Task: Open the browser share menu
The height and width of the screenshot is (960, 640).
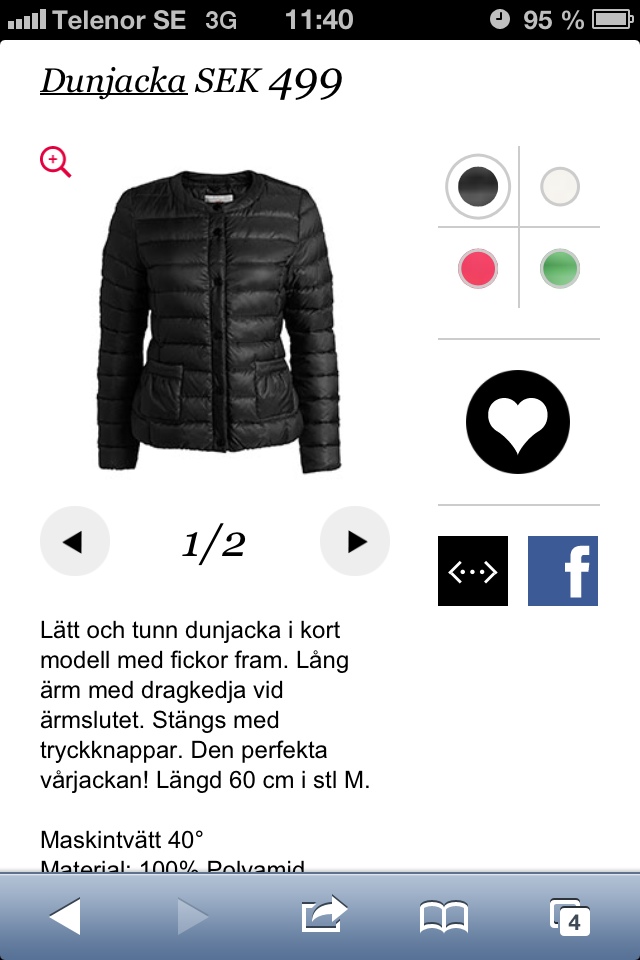Action: (x=323, y=915)
